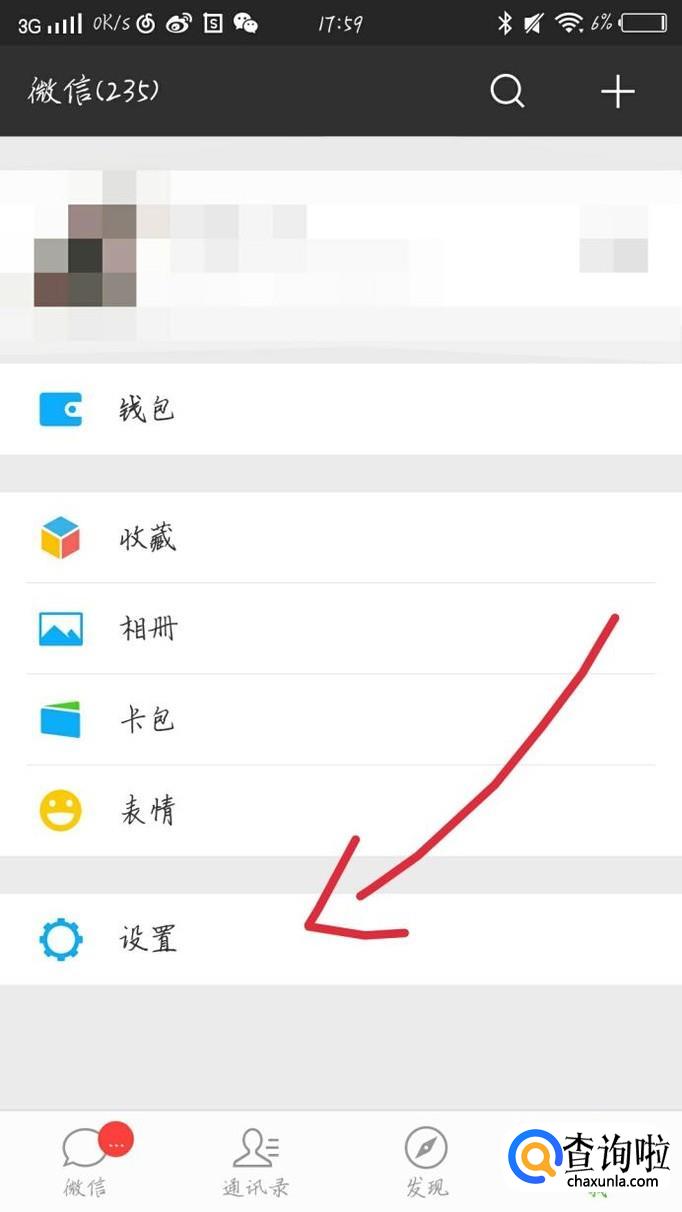This screenshot has height=1212, width=682.
Task: Open the search magnifier in the header
Action: [507, 92]
